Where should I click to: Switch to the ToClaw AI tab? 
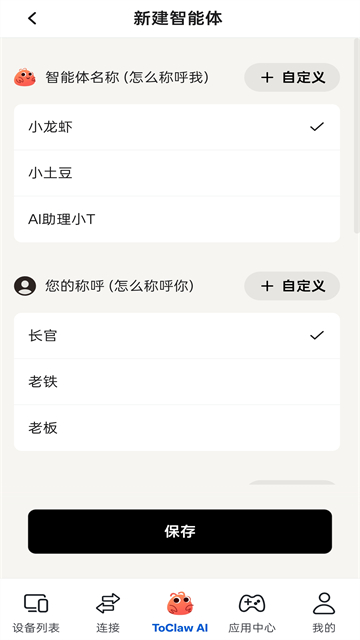click(180, 612)
